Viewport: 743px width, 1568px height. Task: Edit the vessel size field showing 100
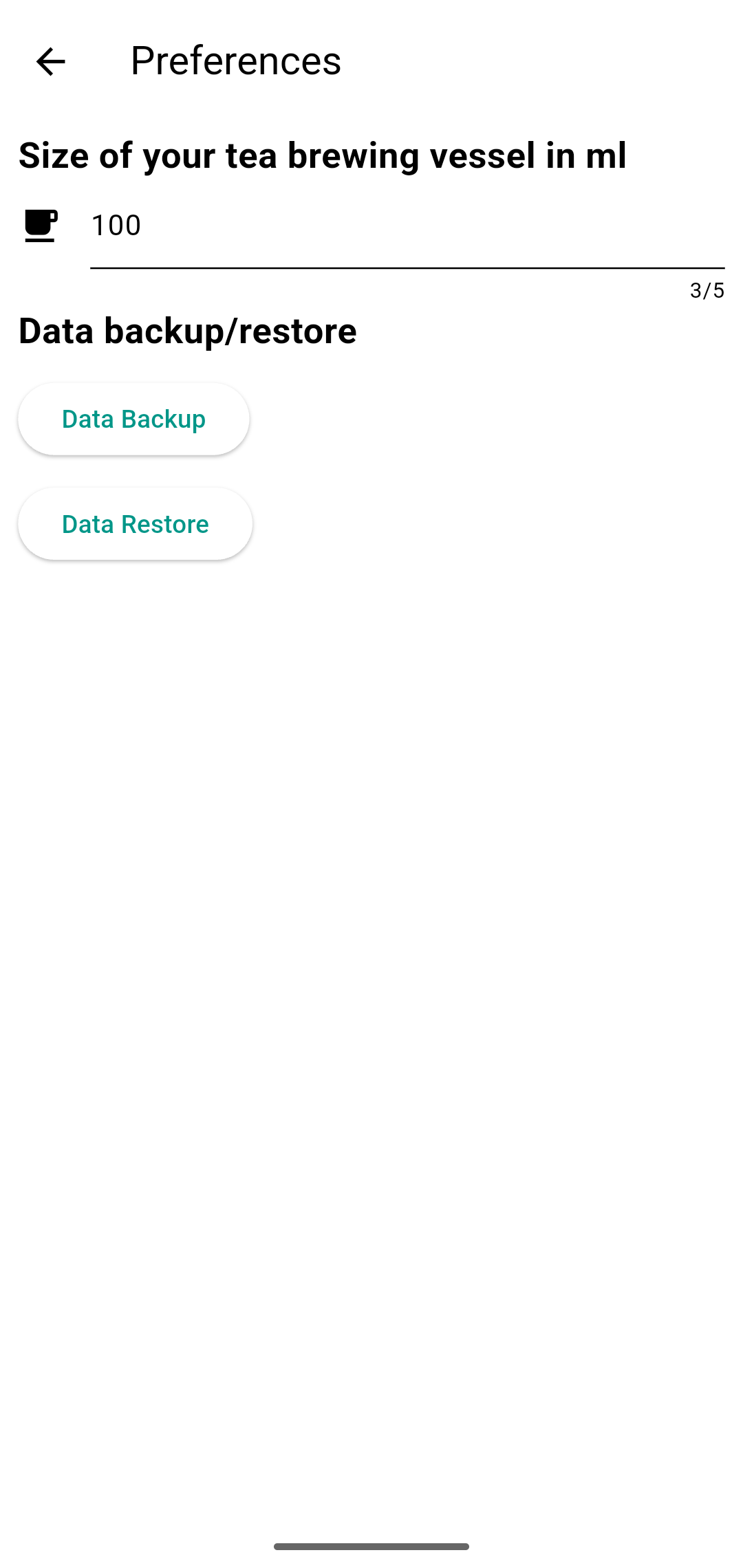406,226
